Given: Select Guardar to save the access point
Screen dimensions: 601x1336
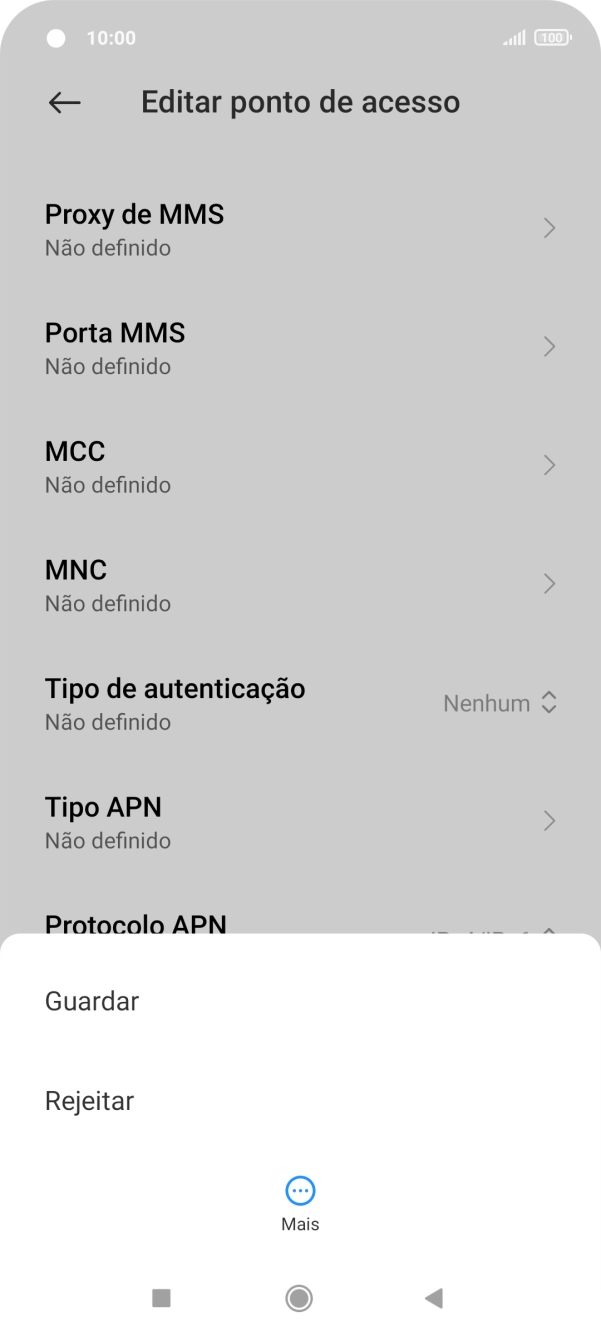Looking at the screenshot, I should click(92, 1001).
